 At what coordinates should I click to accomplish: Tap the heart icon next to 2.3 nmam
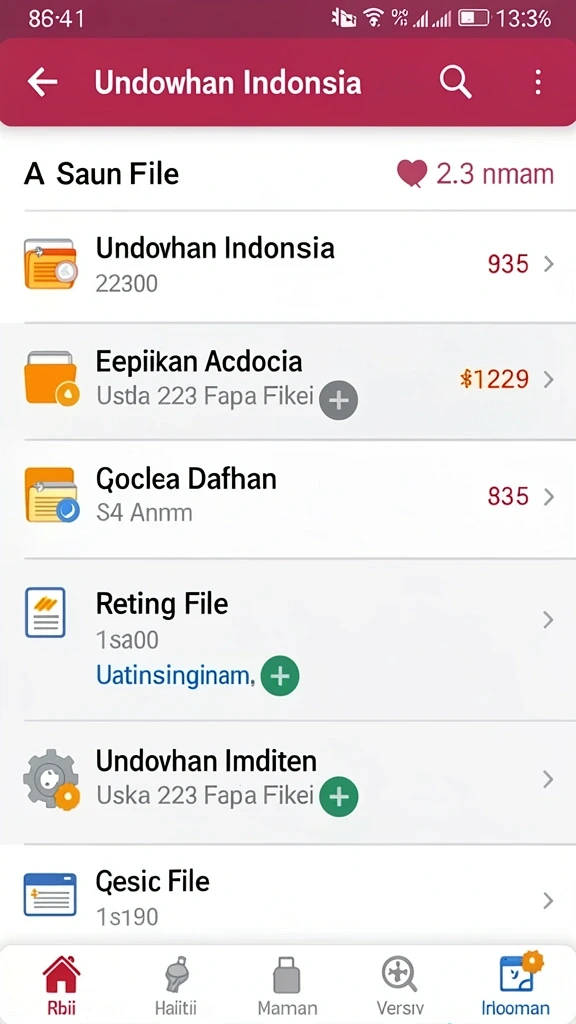[x=411, y=174]
